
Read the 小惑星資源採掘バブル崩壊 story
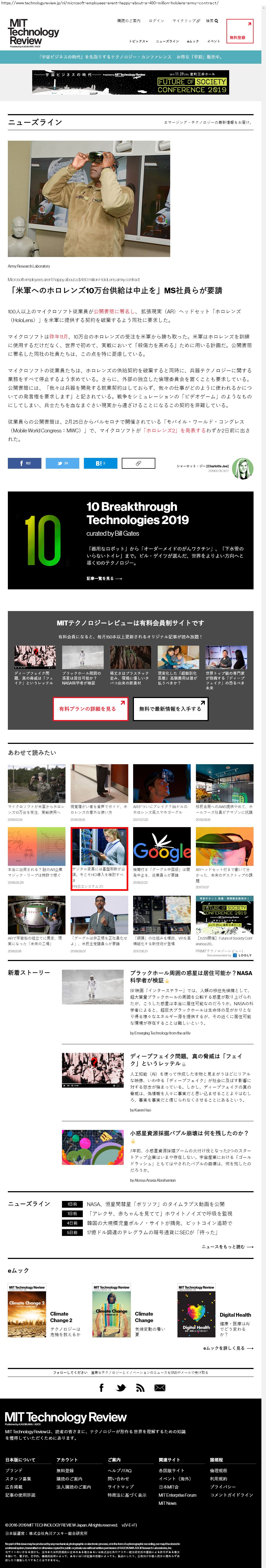click(189, 1133)
